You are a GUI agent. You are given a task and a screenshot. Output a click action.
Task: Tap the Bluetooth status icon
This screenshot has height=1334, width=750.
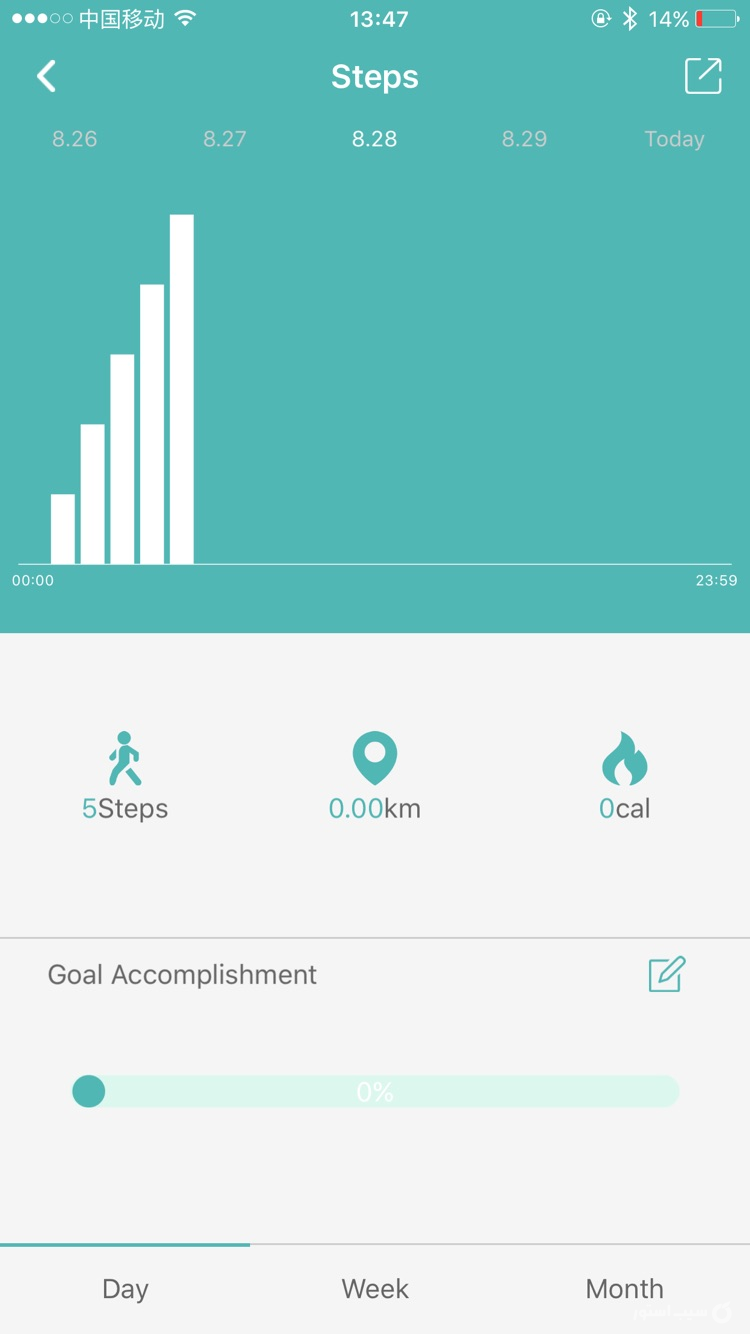click(x=627, y=17)
